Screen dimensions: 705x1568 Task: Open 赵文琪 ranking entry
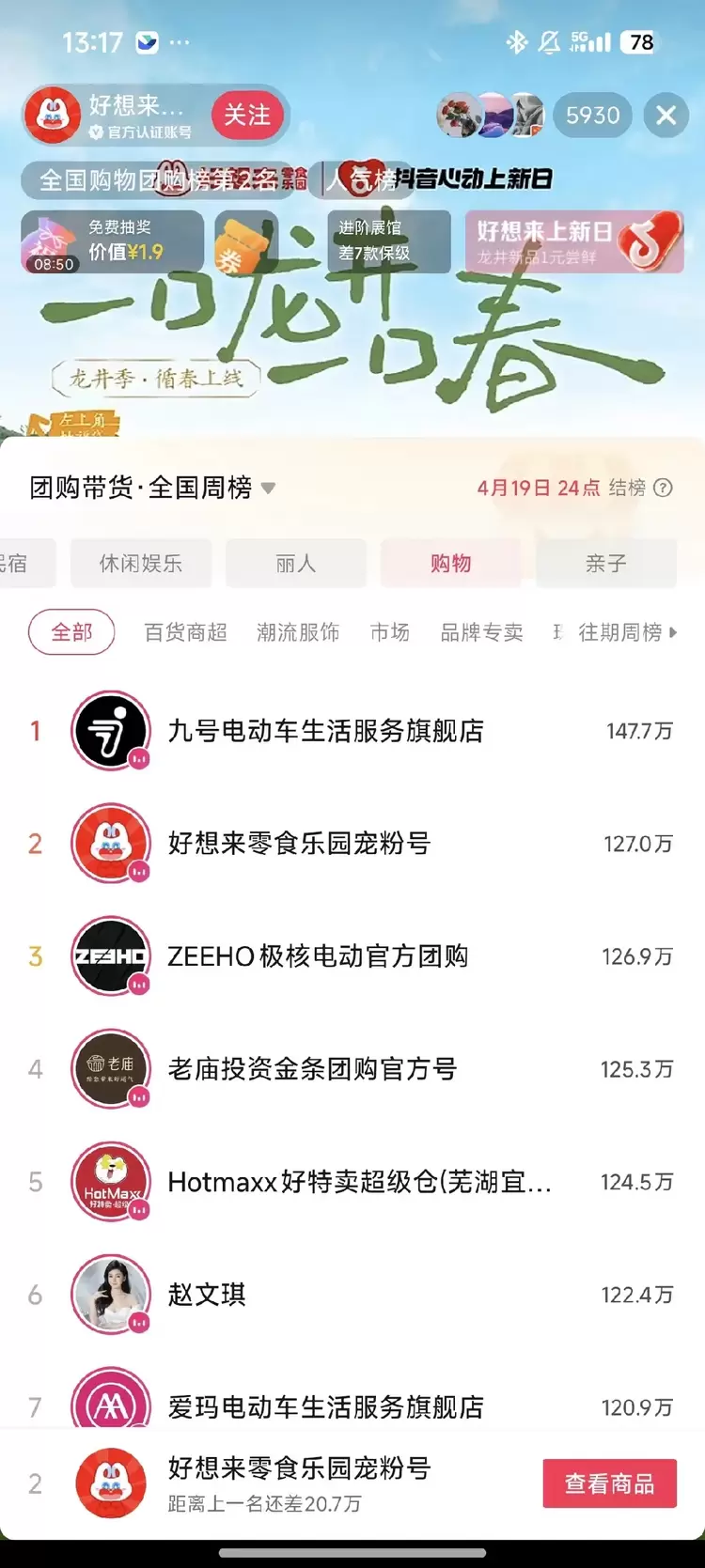click(352, 1295)
